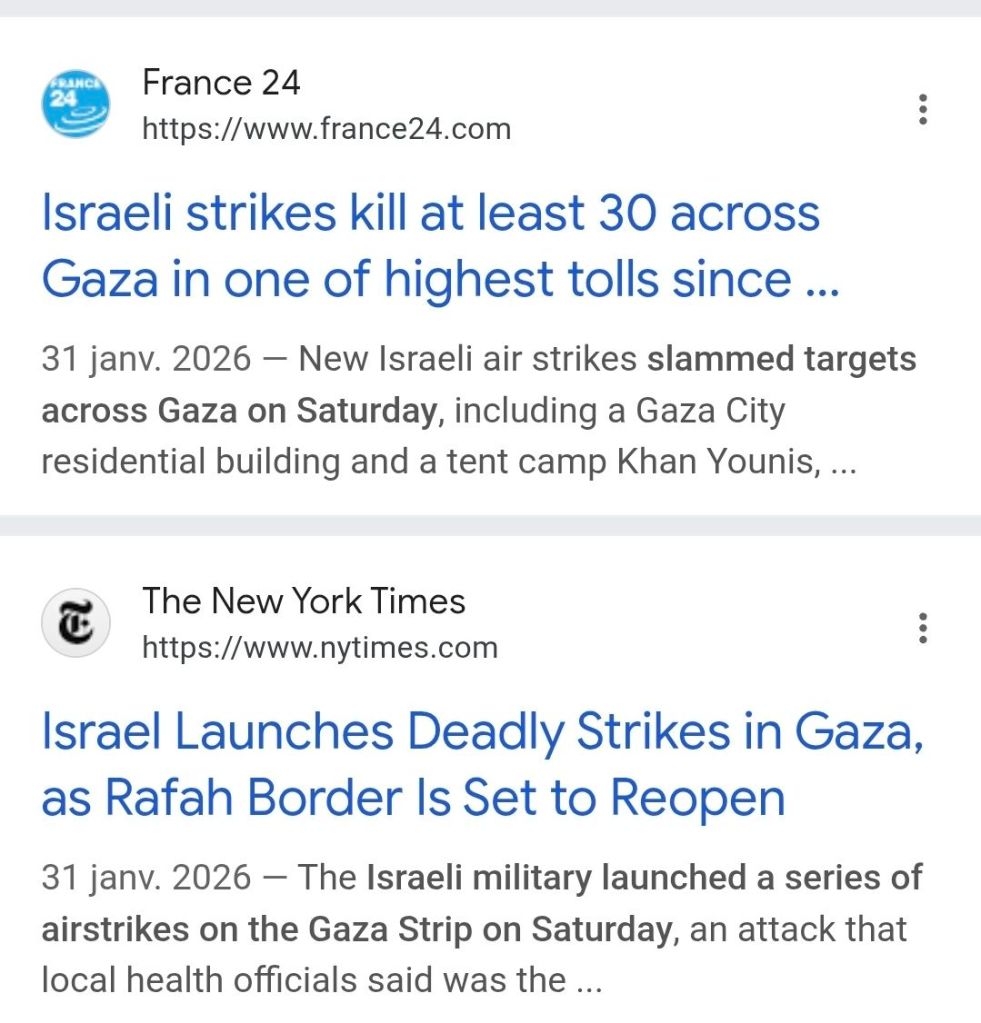This screenshot has width=981, height=1023.
Task: Open overflow menu for France 24 result
Action: pos(922,108)
